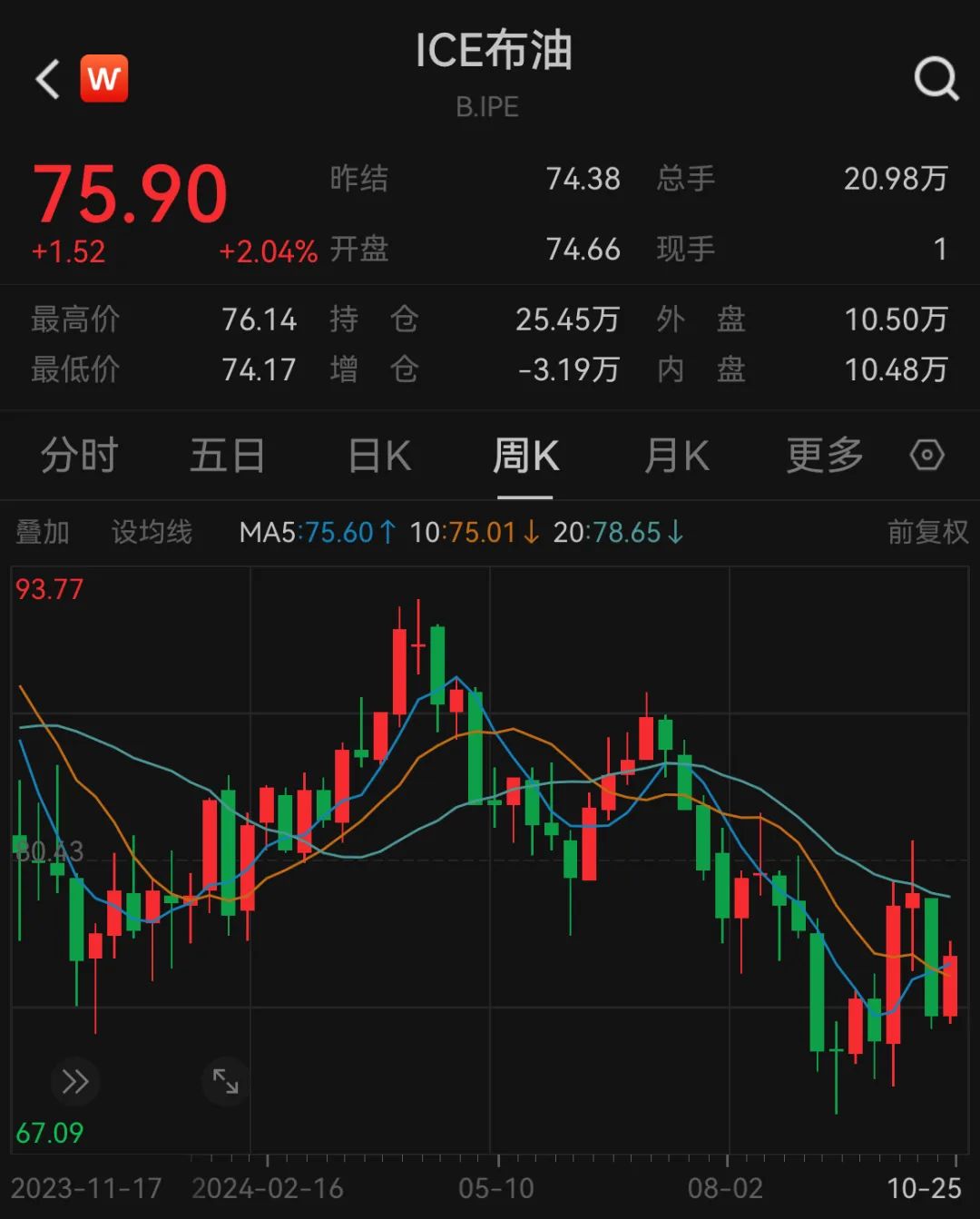Tap the 2024-02-16 date axis label

[269, 1187]
